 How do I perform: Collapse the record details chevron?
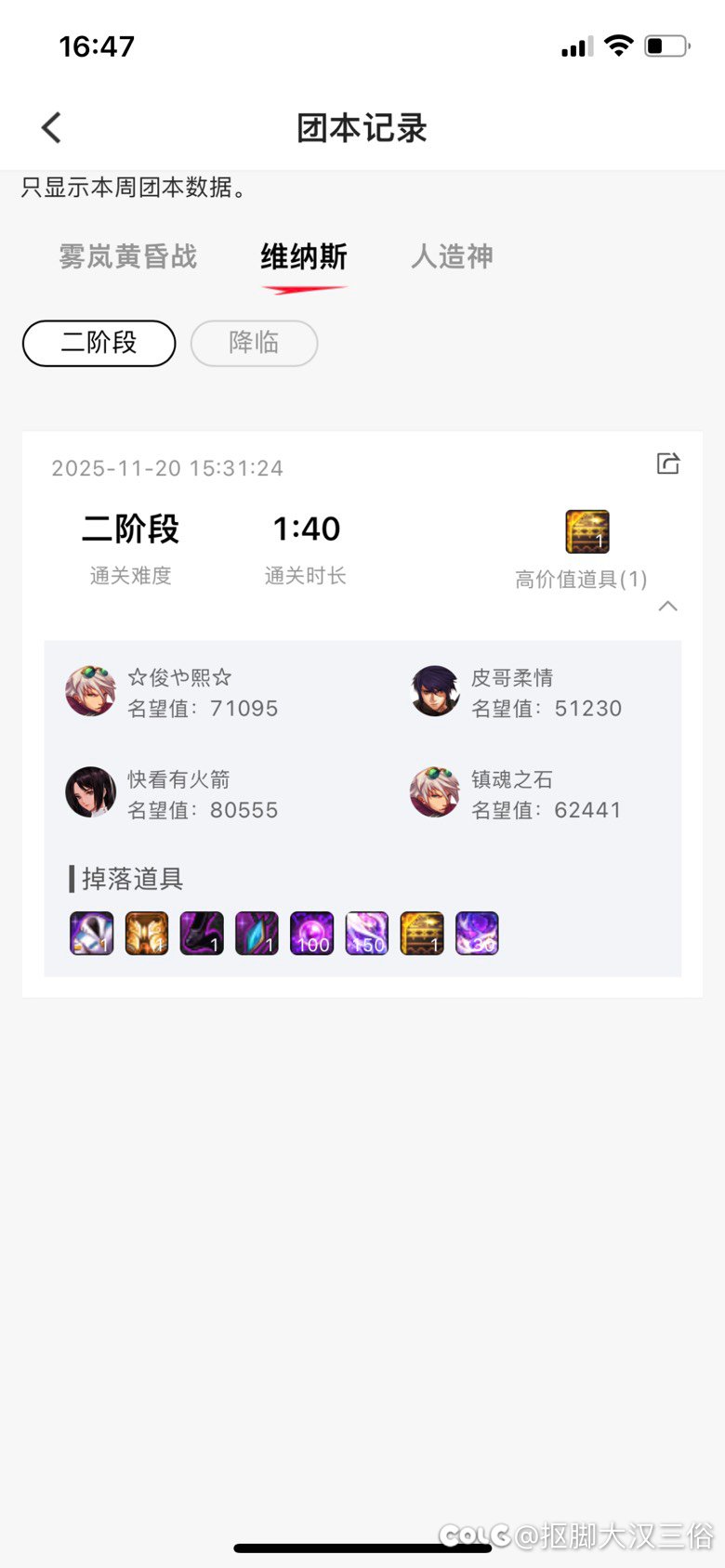[x=667, y=607]
